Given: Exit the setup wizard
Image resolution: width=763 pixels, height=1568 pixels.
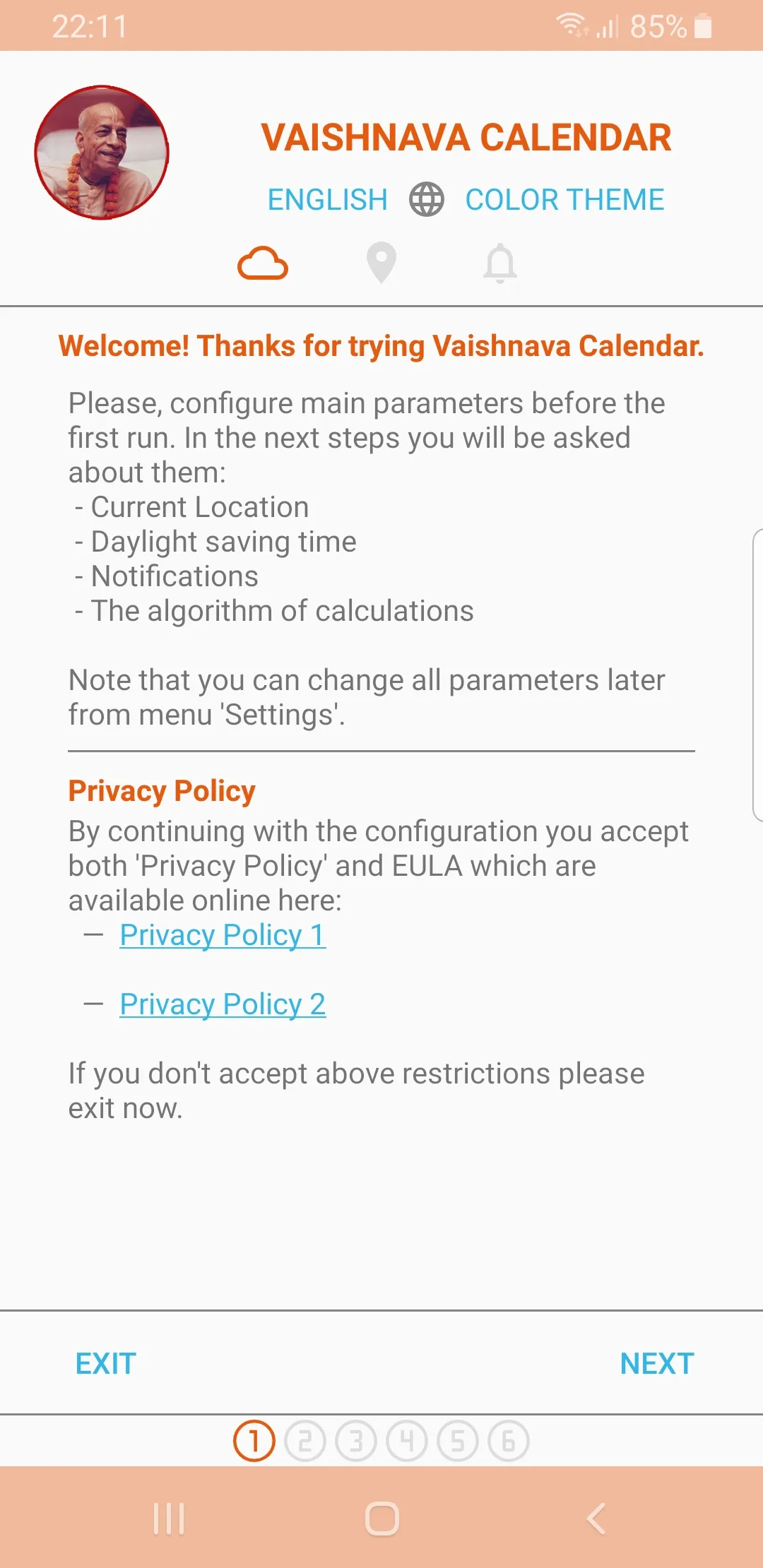Looking at the screenshot, I should click(x=106, y=1364).
